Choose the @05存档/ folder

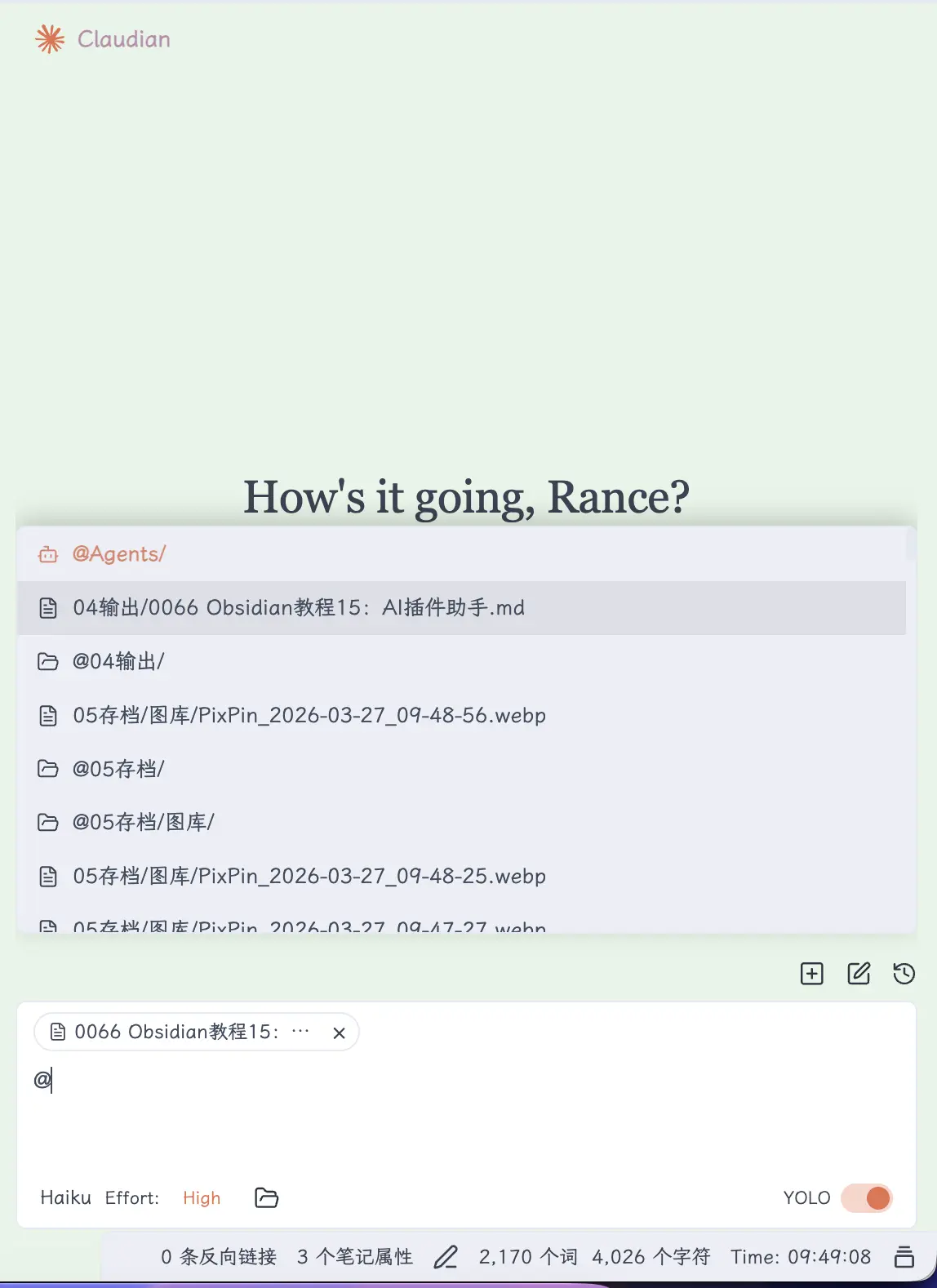[119, 769]
